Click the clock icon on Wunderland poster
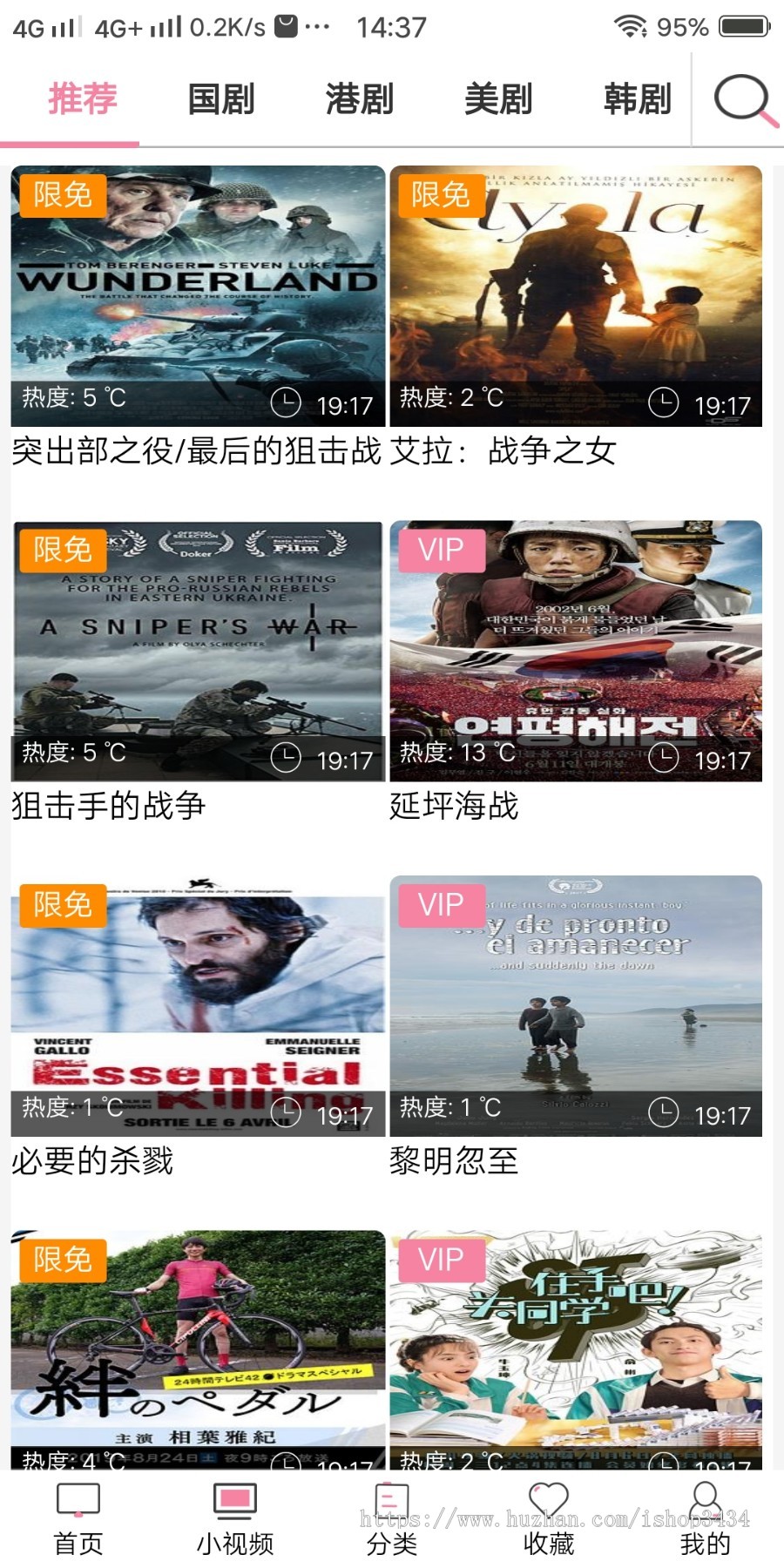Image resolution: width=784 pixels, height=1568 pixels. 286,402
